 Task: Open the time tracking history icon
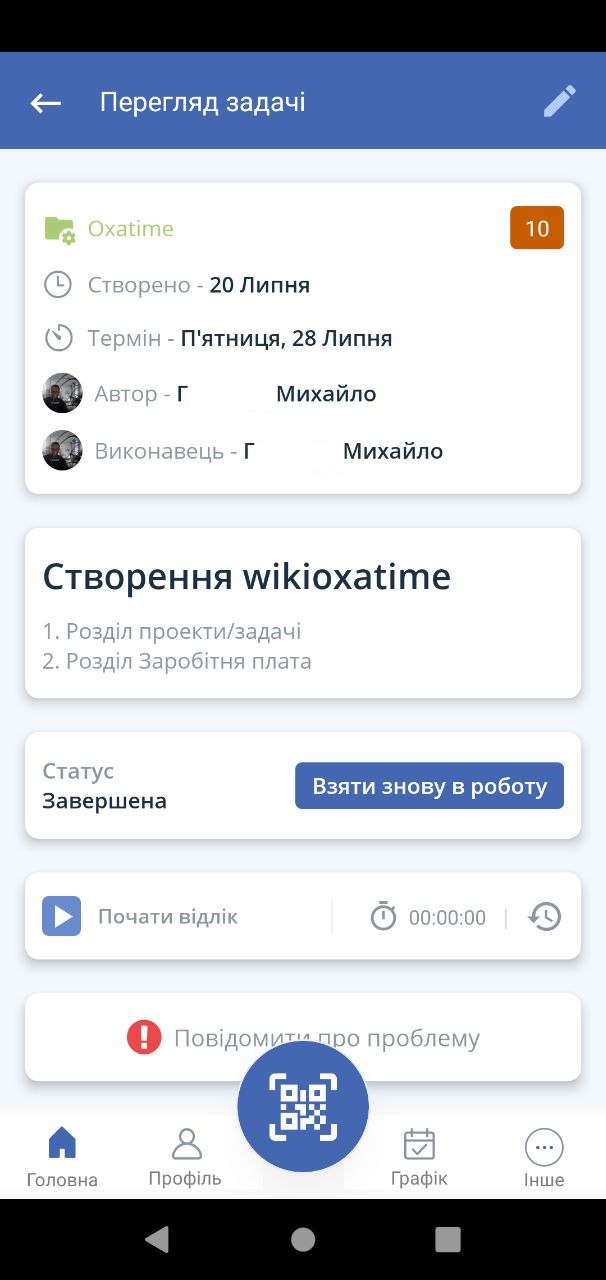click(545, 917)
